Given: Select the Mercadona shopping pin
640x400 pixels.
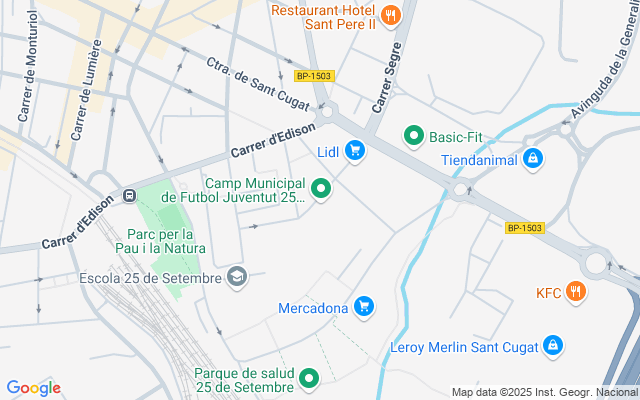Looking at the screenshot, I should click(x=365, y=307).
